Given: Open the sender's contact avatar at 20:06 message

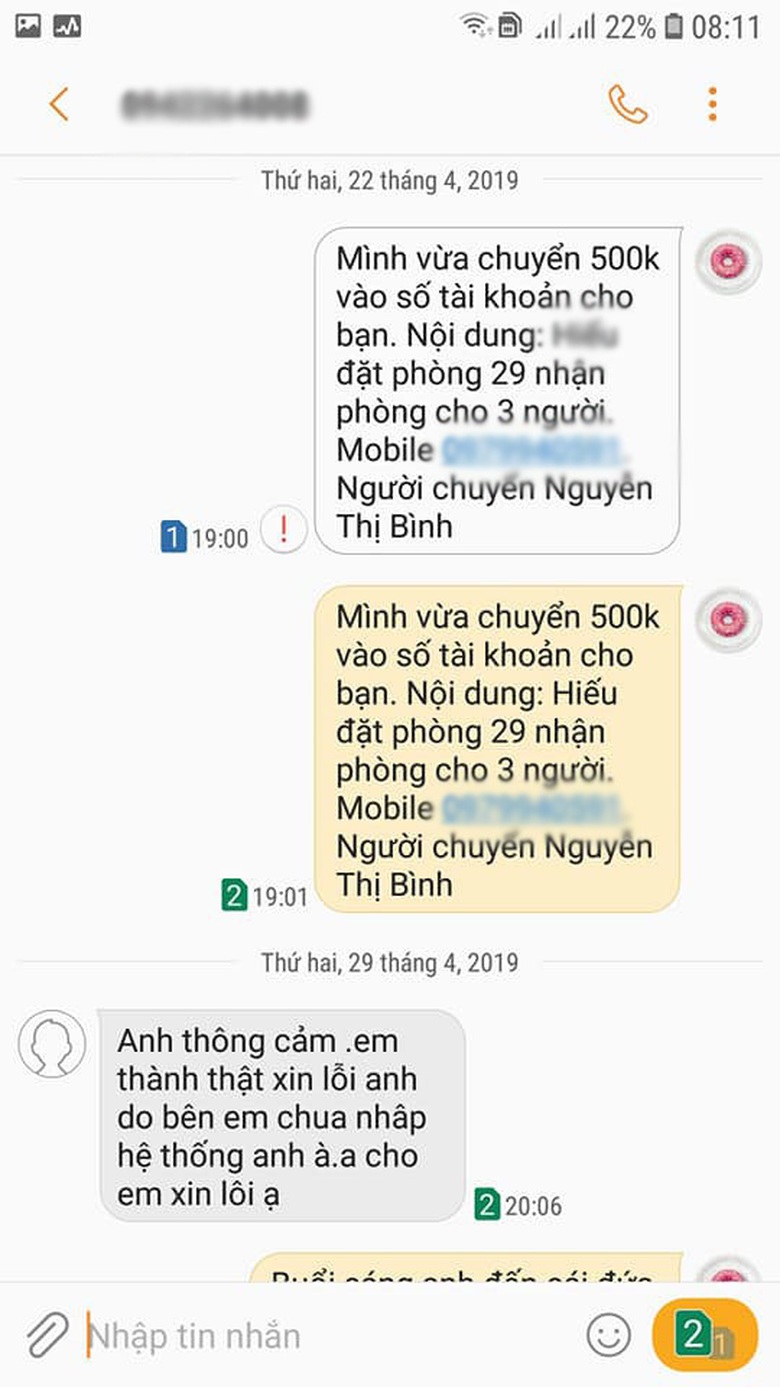Looking at the screenshot, I should point(52,1044).
